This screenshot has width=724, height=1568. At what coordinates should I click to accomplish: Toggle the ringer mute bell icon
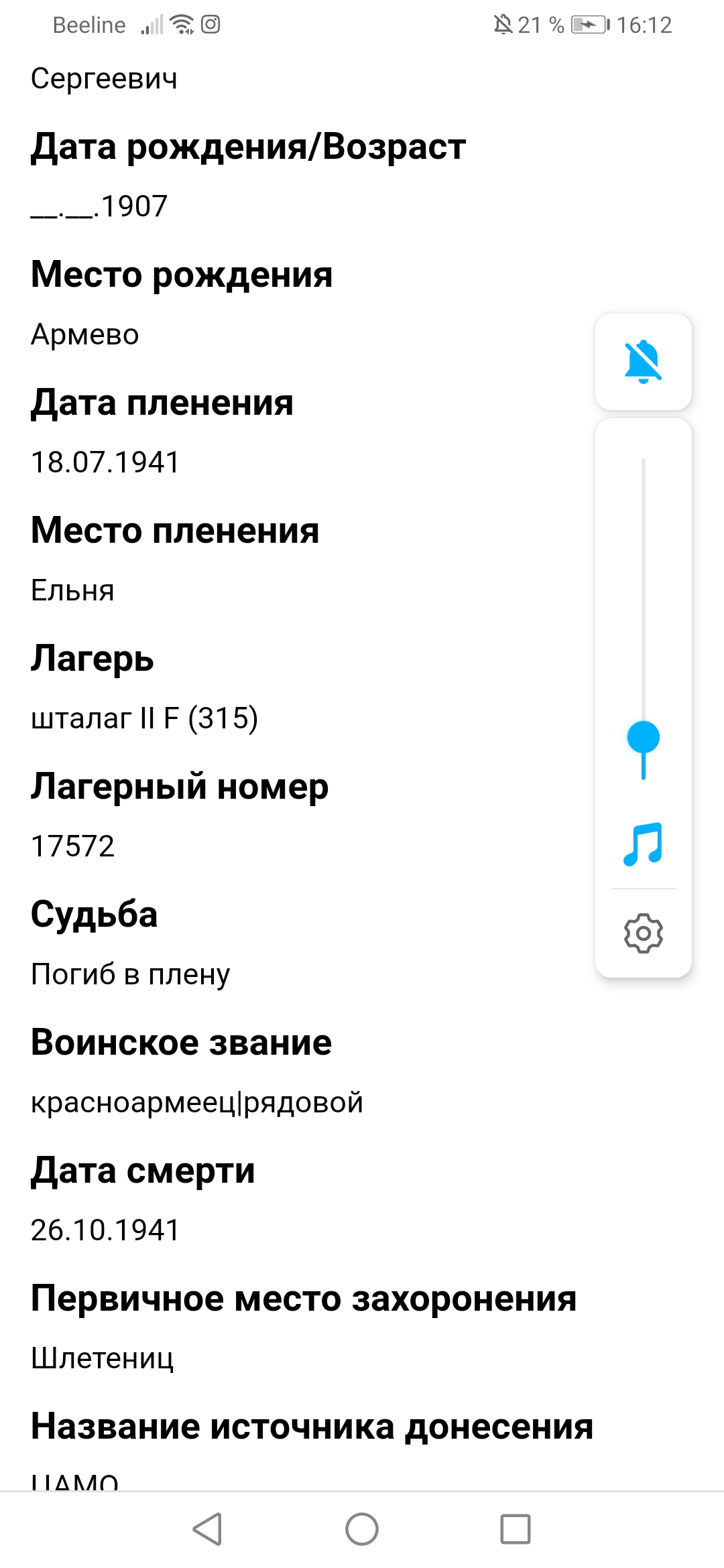coord(643,362)
